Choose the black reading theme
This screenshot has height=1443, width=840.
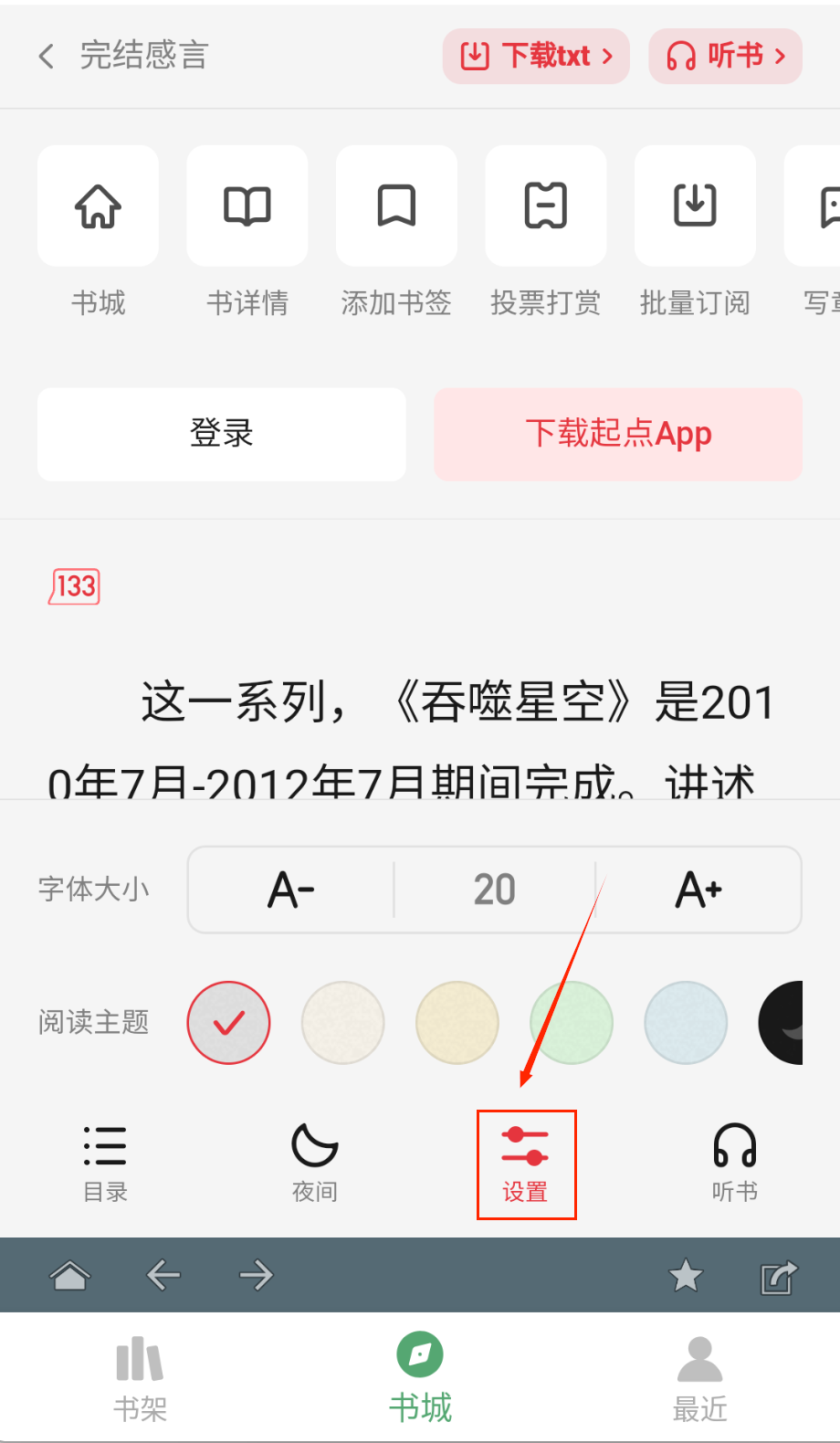[783, 1022]
